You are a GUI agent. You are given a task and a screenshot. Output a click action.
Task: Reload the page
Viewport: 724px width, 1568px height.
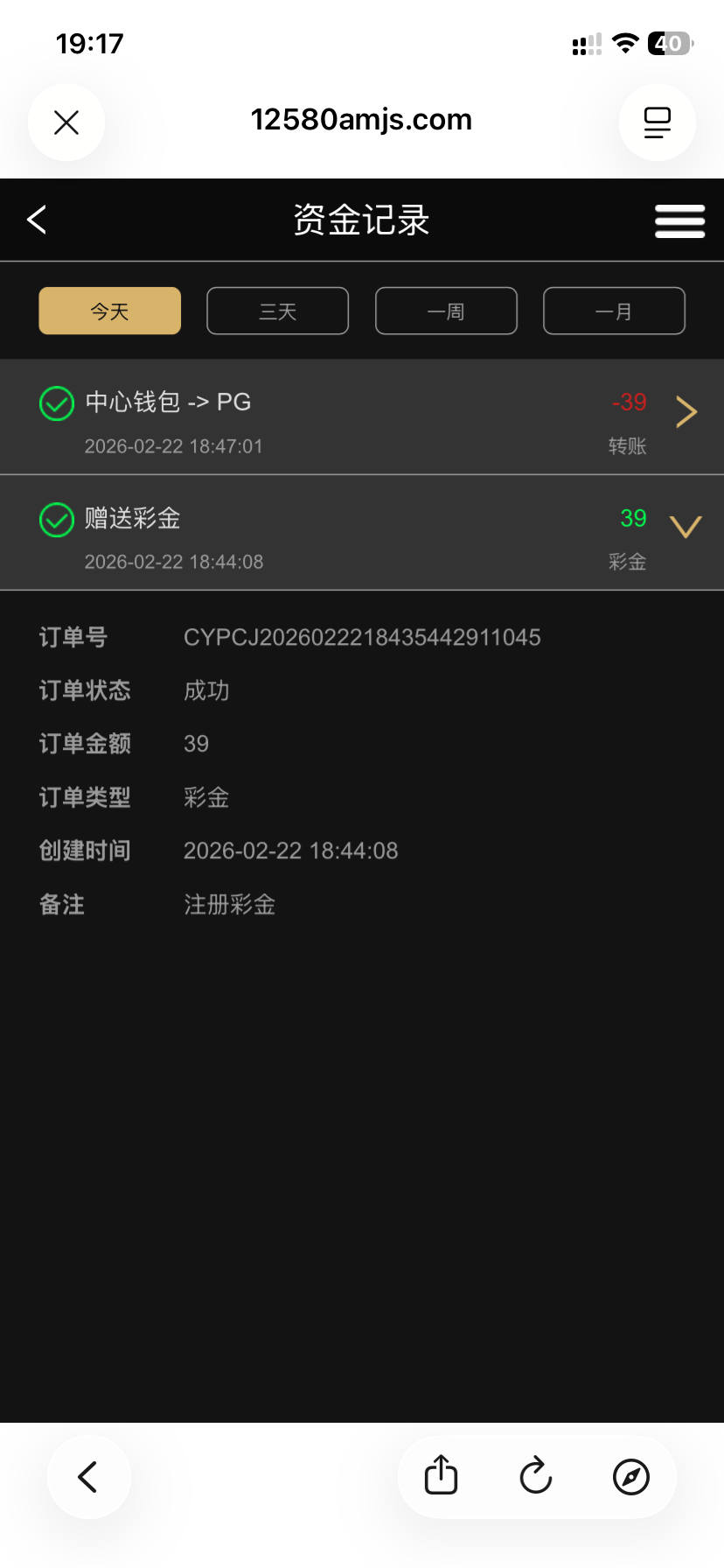536,1477
